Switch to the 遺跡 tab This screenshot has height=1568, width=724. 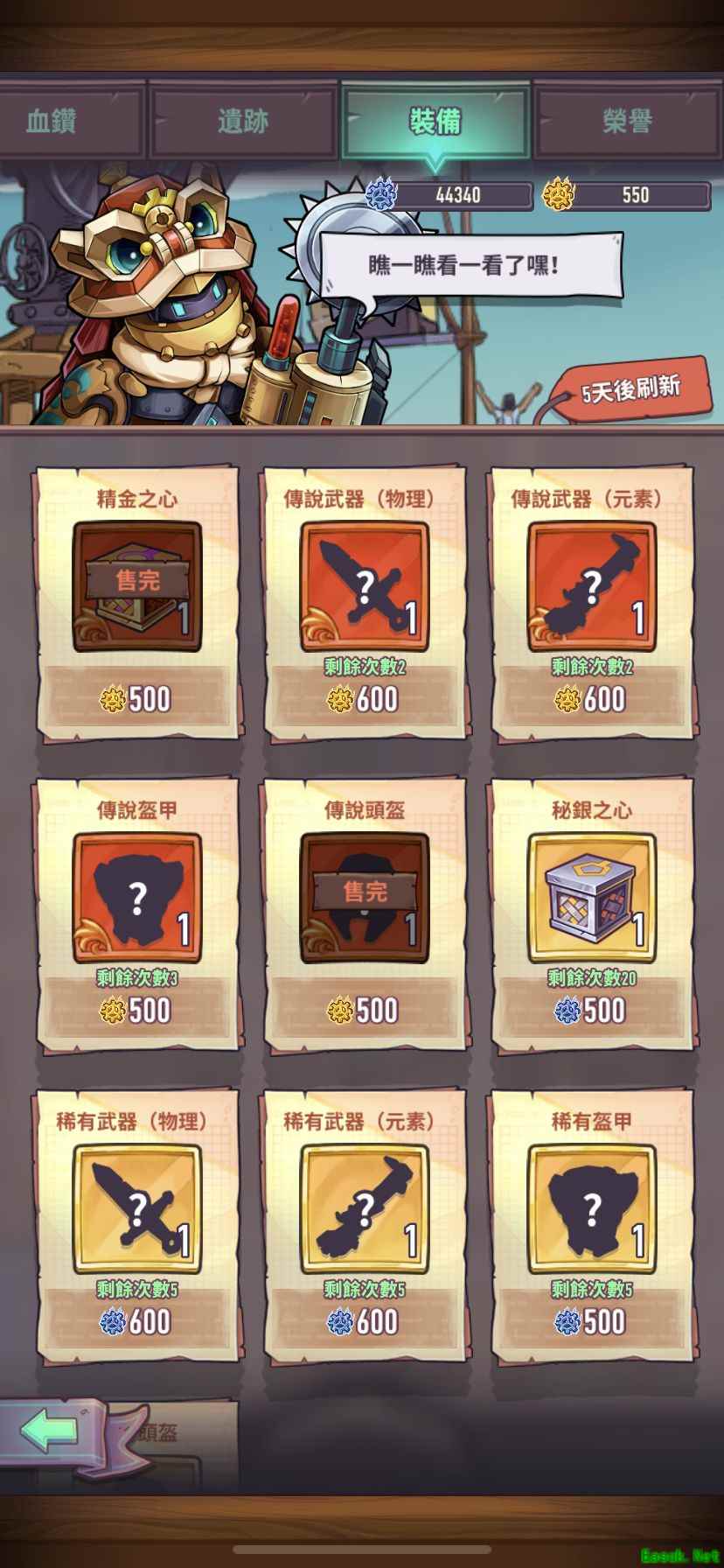pyautogui.click(x=243, y=121)
